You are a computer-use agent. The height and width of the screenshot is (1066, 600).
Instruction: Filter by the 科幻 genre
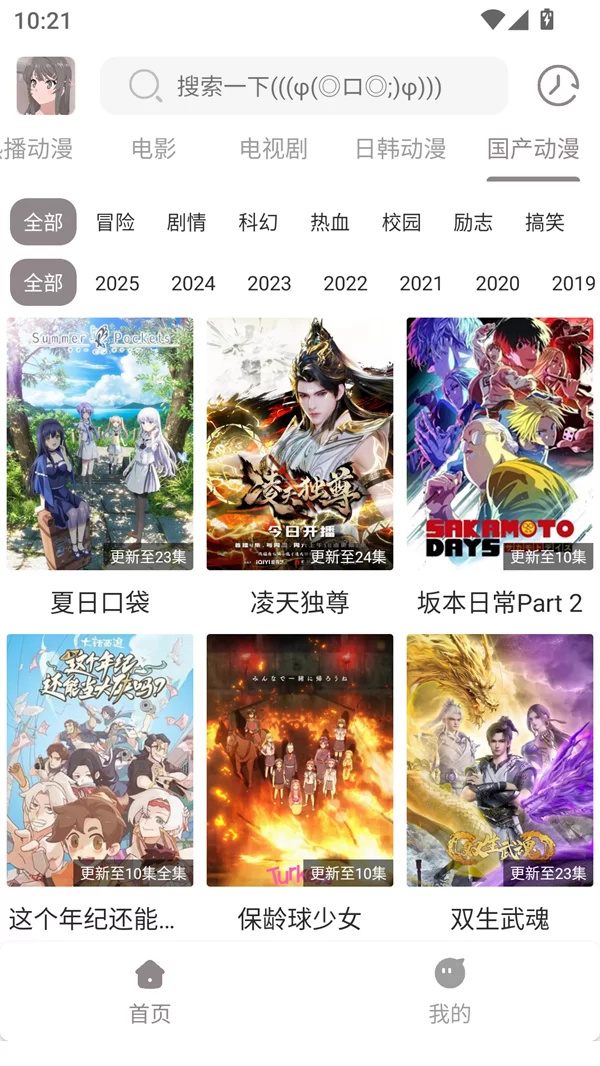[258, 222]
